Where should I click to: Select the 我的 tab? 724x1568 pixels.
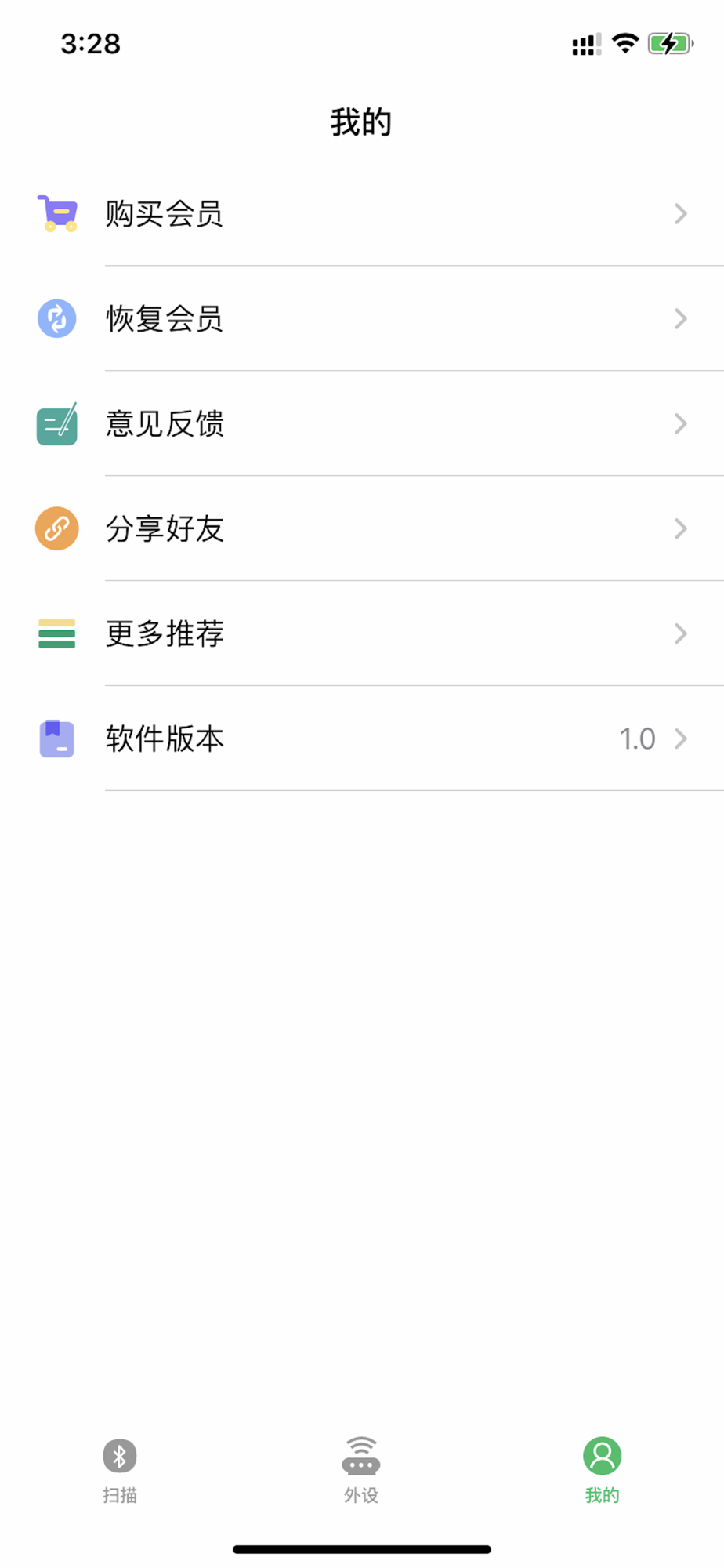pos(602,1471)
